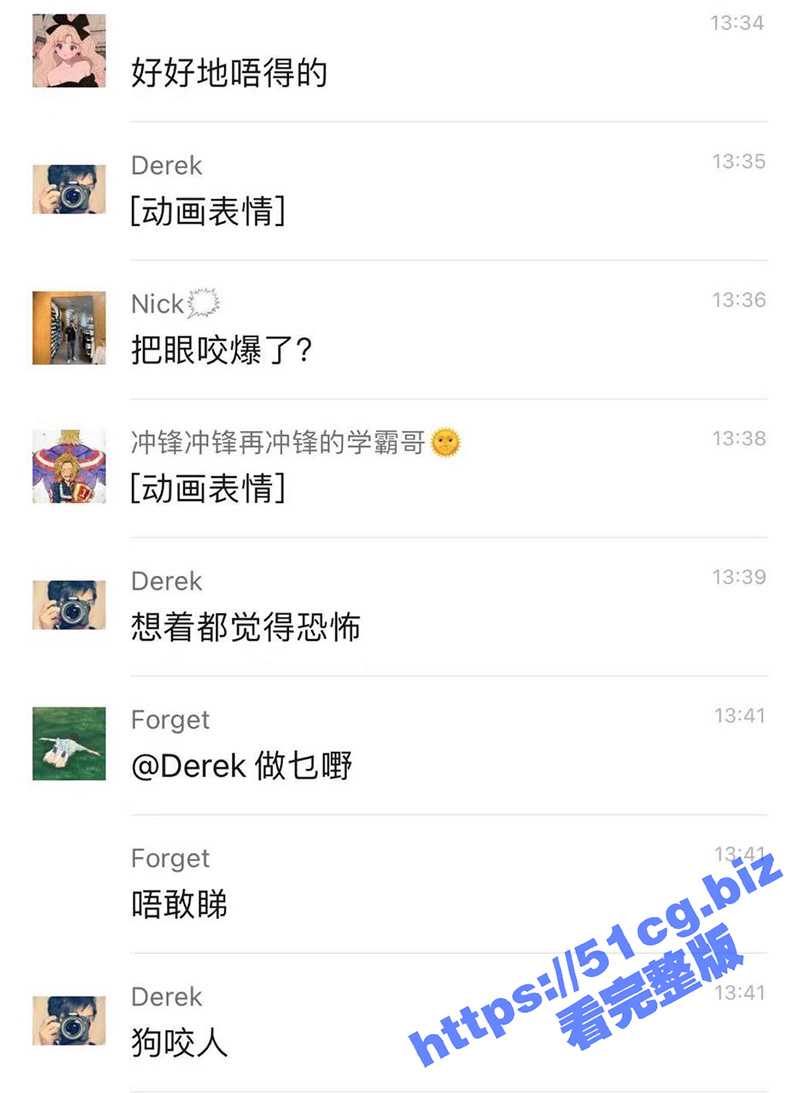Jump to Nick's message '把眼咬爆了?'
800x1093 pixels.
[x=223, y=349]
